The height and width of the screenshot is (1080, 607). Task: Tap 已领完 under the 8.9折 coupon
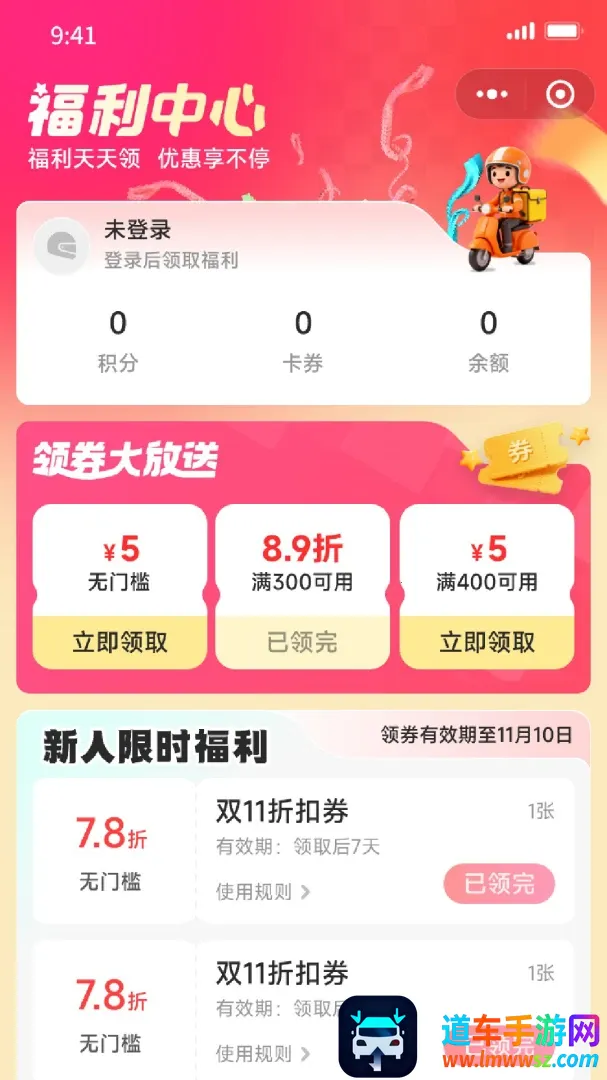[302, 642]
